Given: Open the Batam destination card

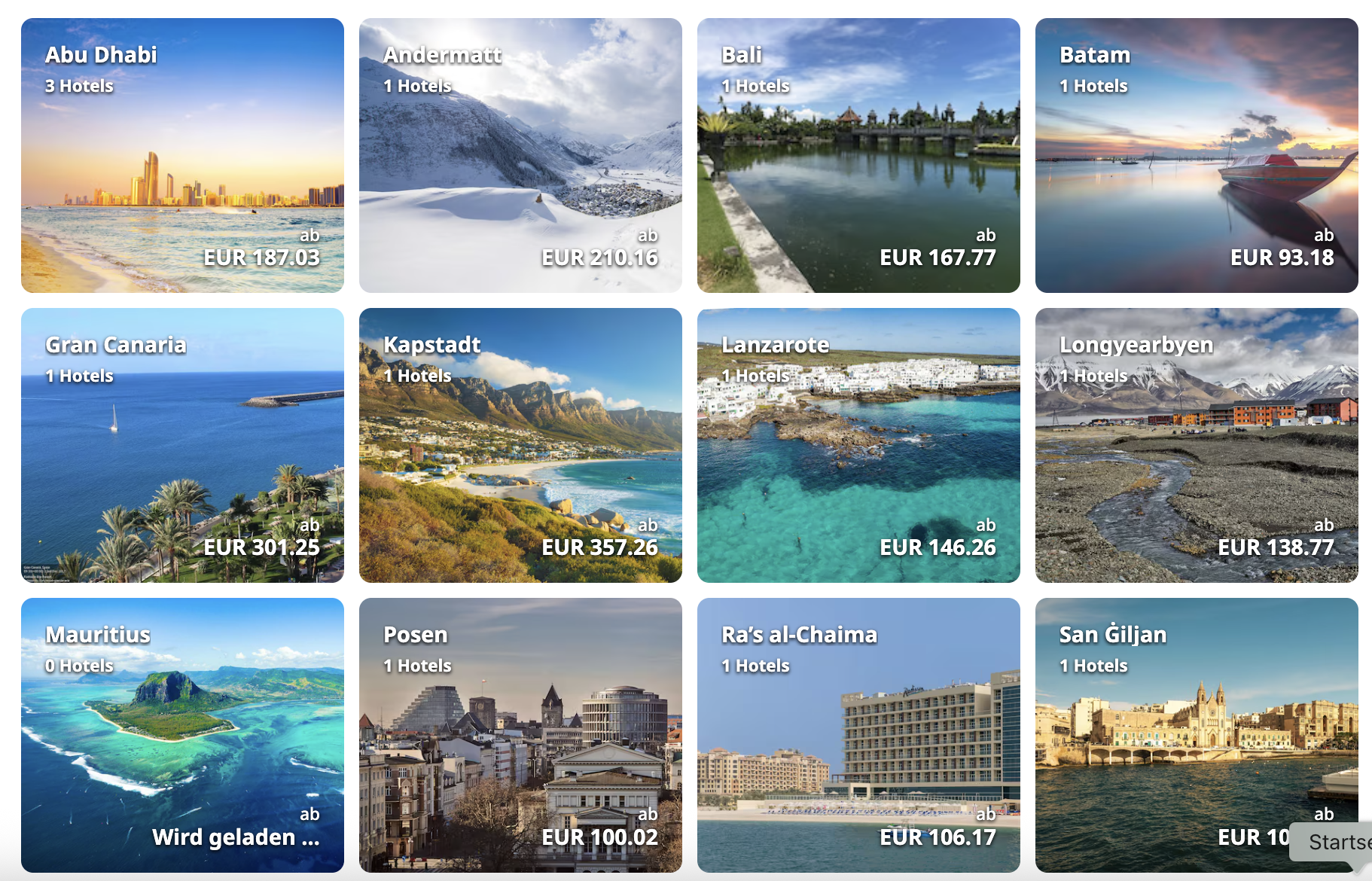Looking at the screenshot, I should coord(1197,155).
